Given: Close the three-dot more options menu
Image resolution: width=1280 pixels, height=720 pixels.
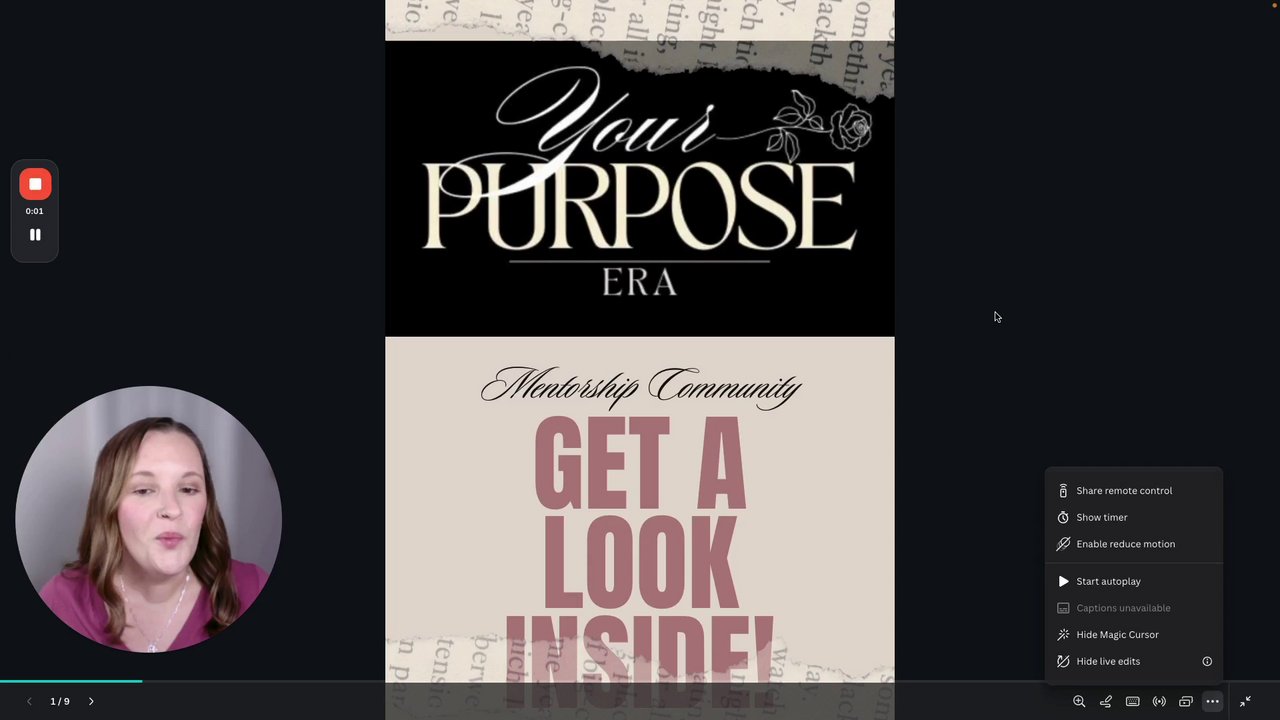Looking at the screenshot, I should (1212, 702).
